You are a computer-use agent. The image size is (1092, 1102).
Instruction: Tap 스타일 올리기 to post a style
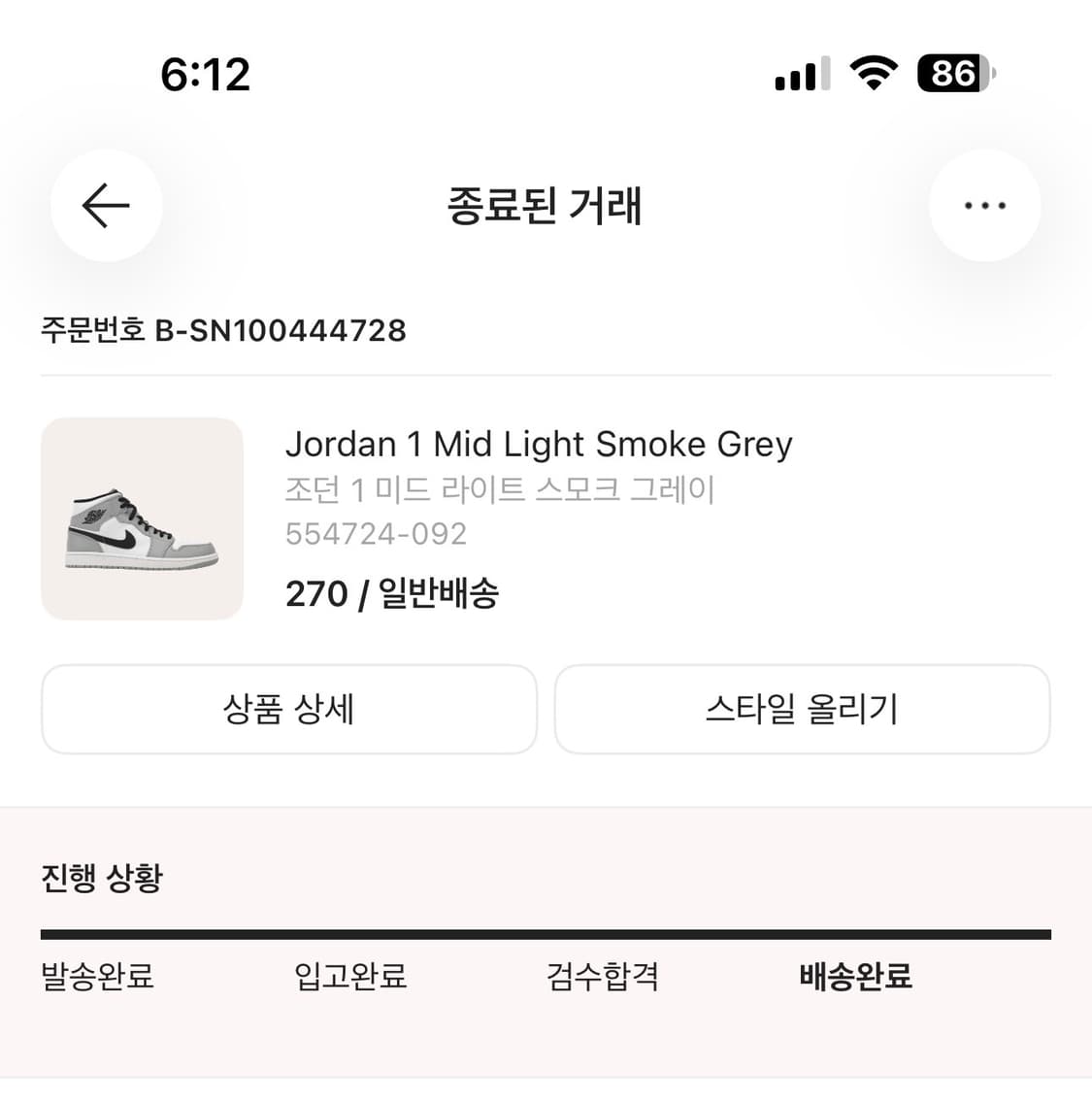[x=803, y=710]
